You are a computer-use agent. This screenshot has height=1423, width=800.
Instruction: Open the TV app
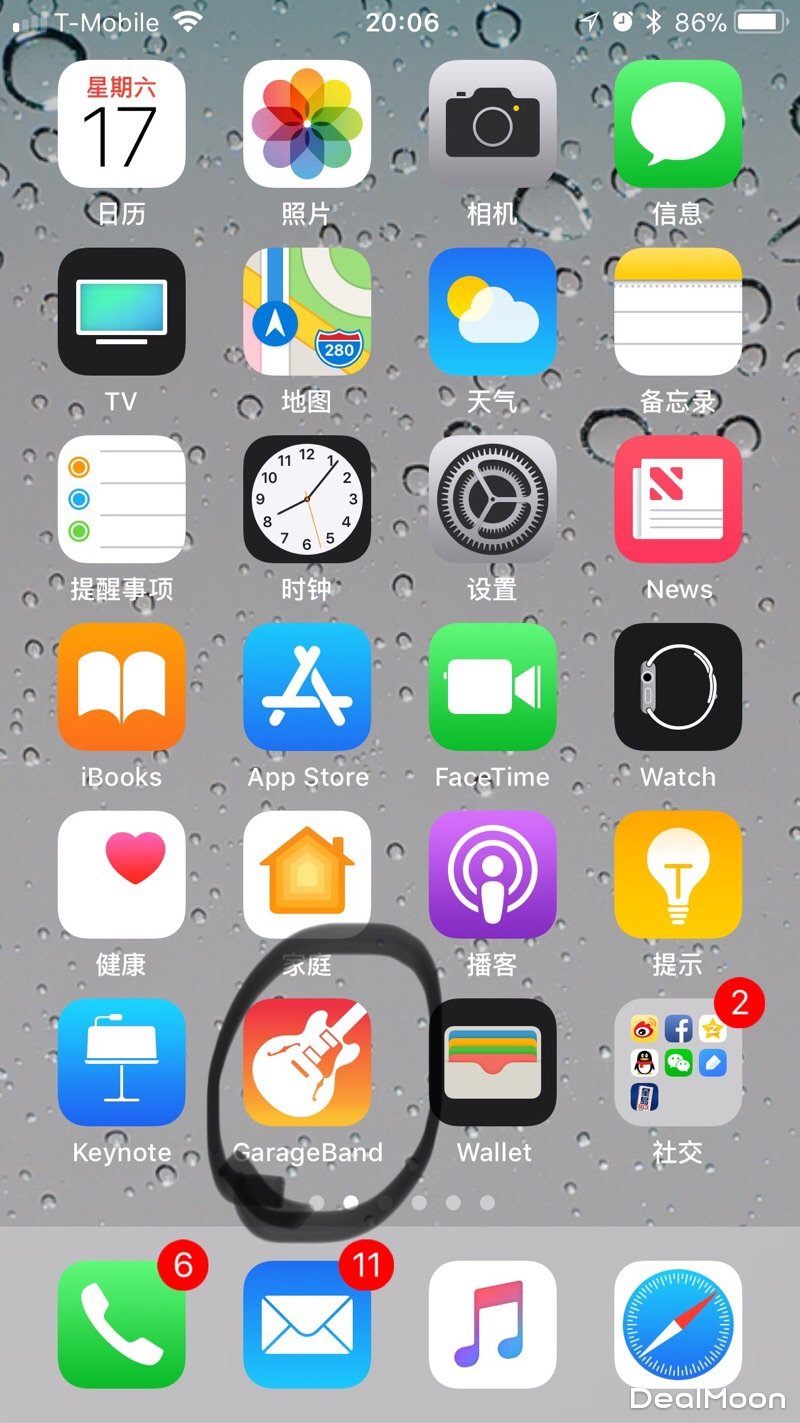(121, 311)
